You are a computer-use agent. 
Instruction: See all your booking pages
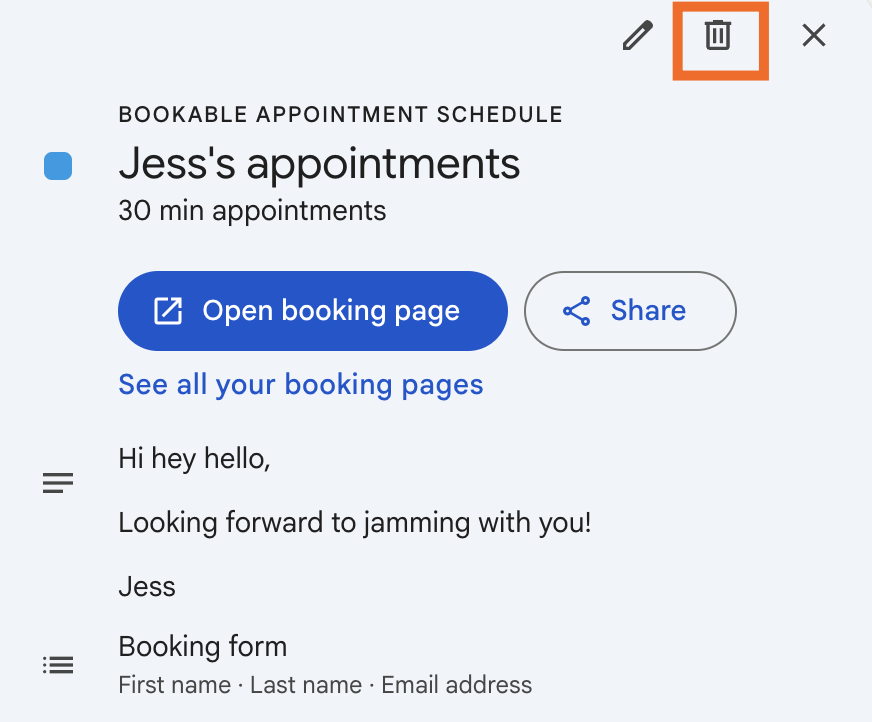coord(300,385)
